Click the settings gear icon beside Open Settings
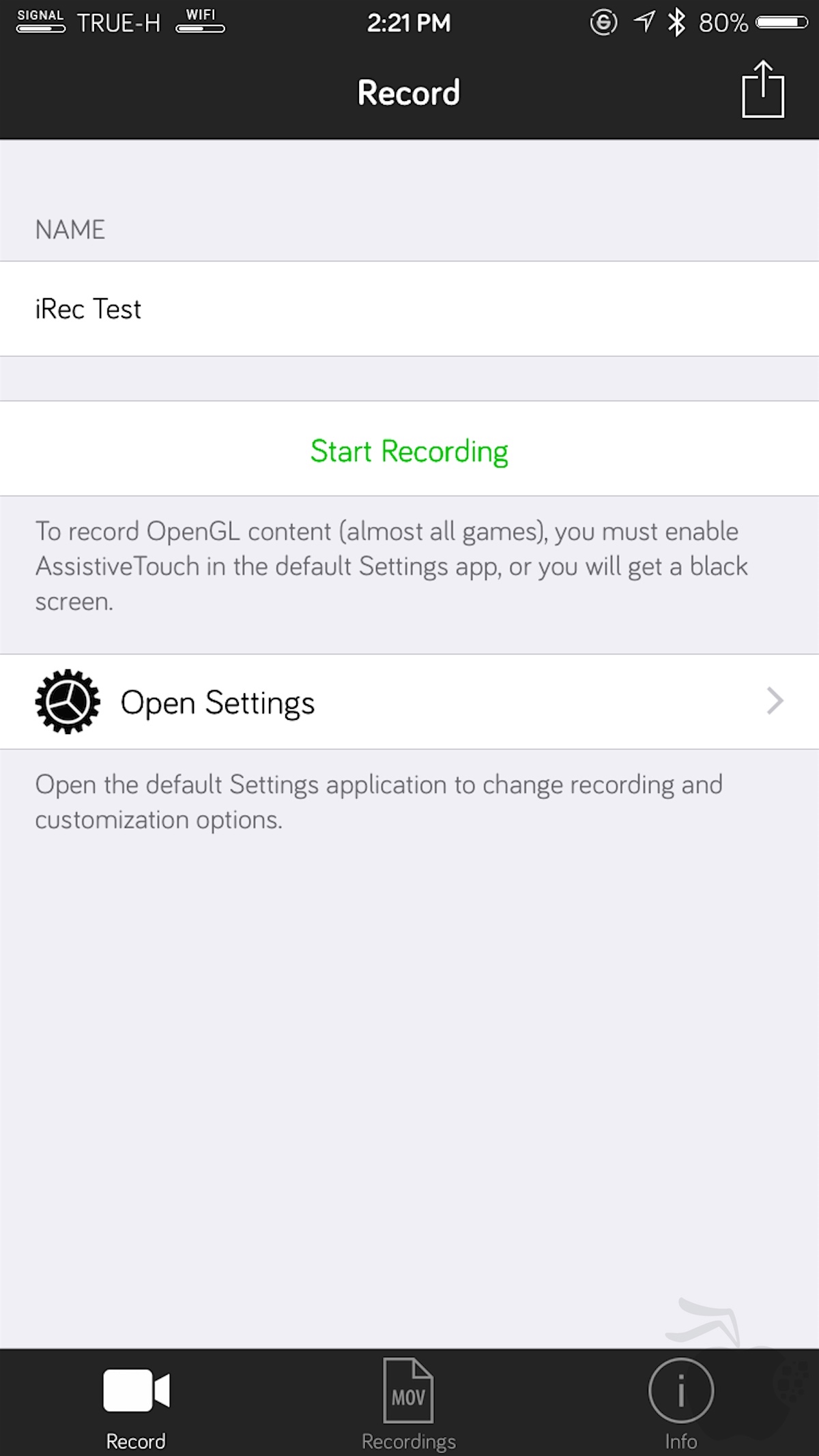 pyautogui.click(x=68, y=702)
